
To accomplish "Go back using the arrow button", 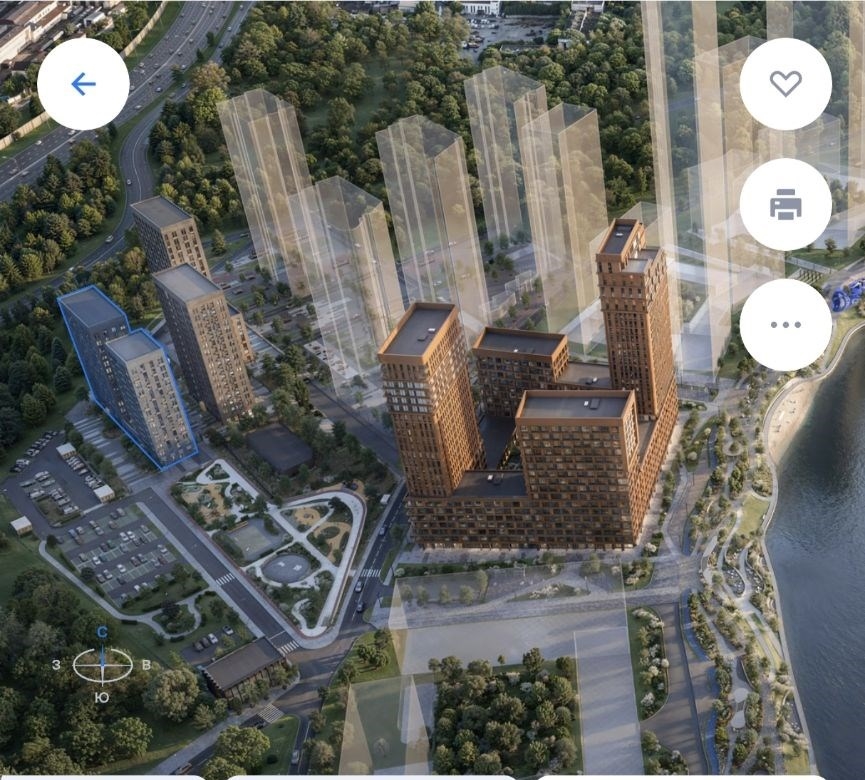I will pos(83,84).
